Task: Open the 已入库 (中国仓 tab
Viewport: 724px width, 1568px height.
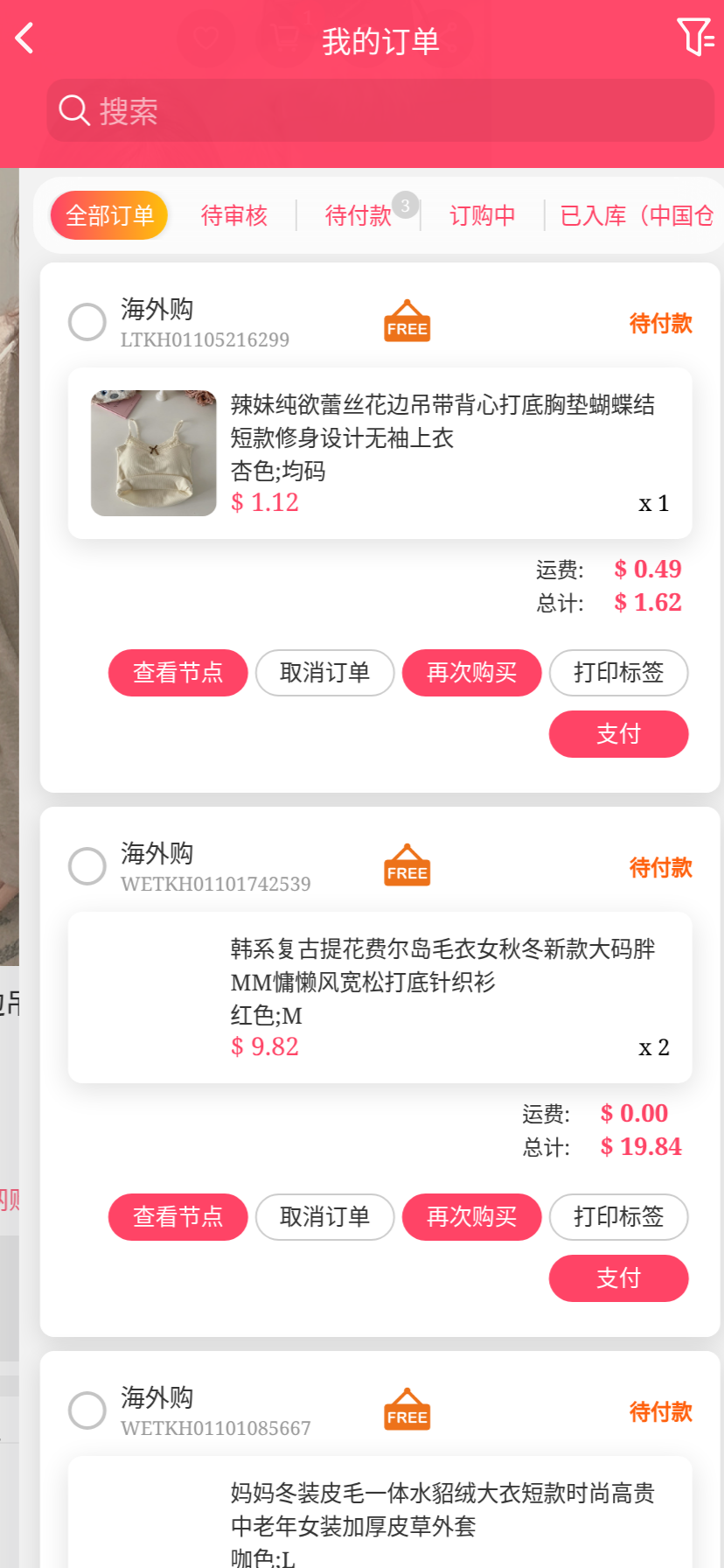Action: [636, 215]
